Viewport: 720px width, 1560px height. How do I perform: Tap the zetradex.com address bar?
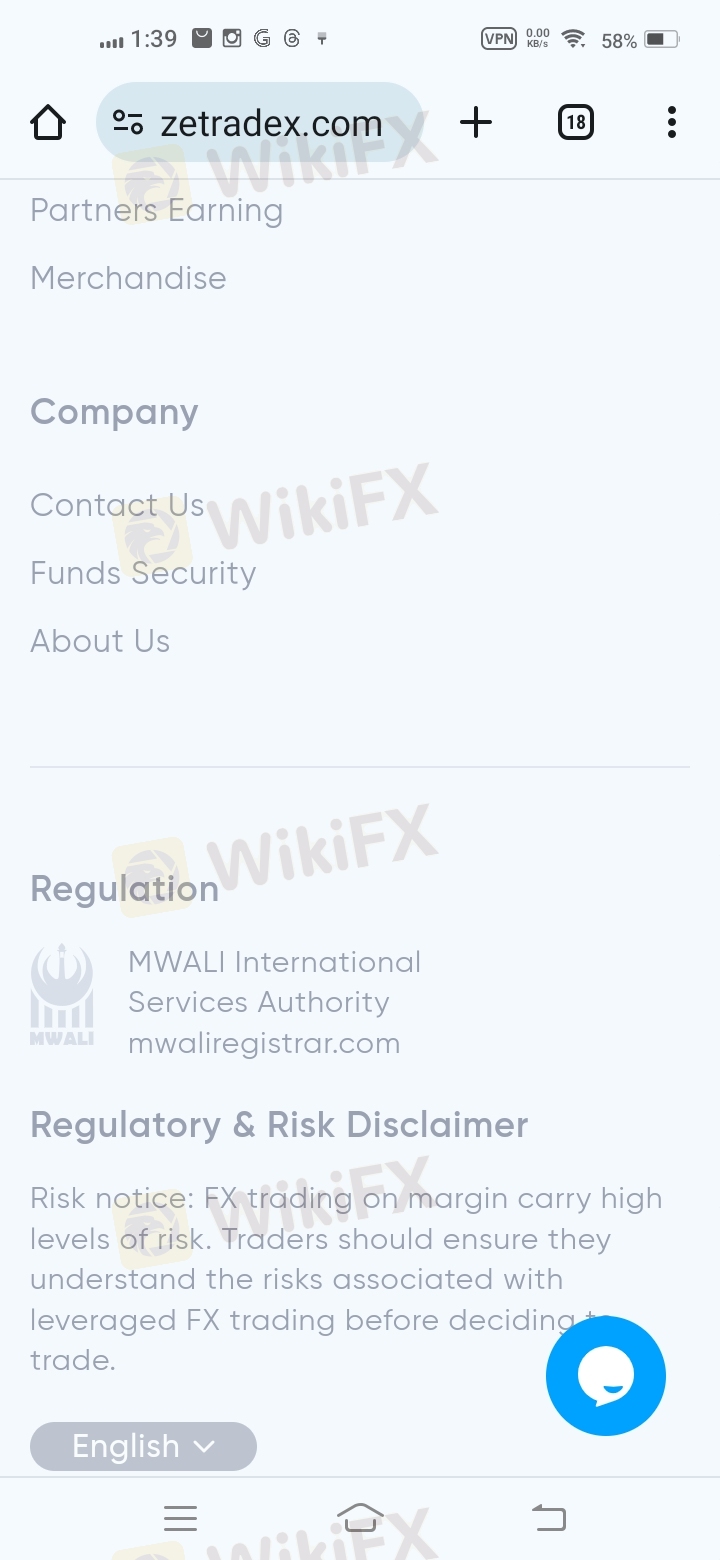tap(260, 123)
